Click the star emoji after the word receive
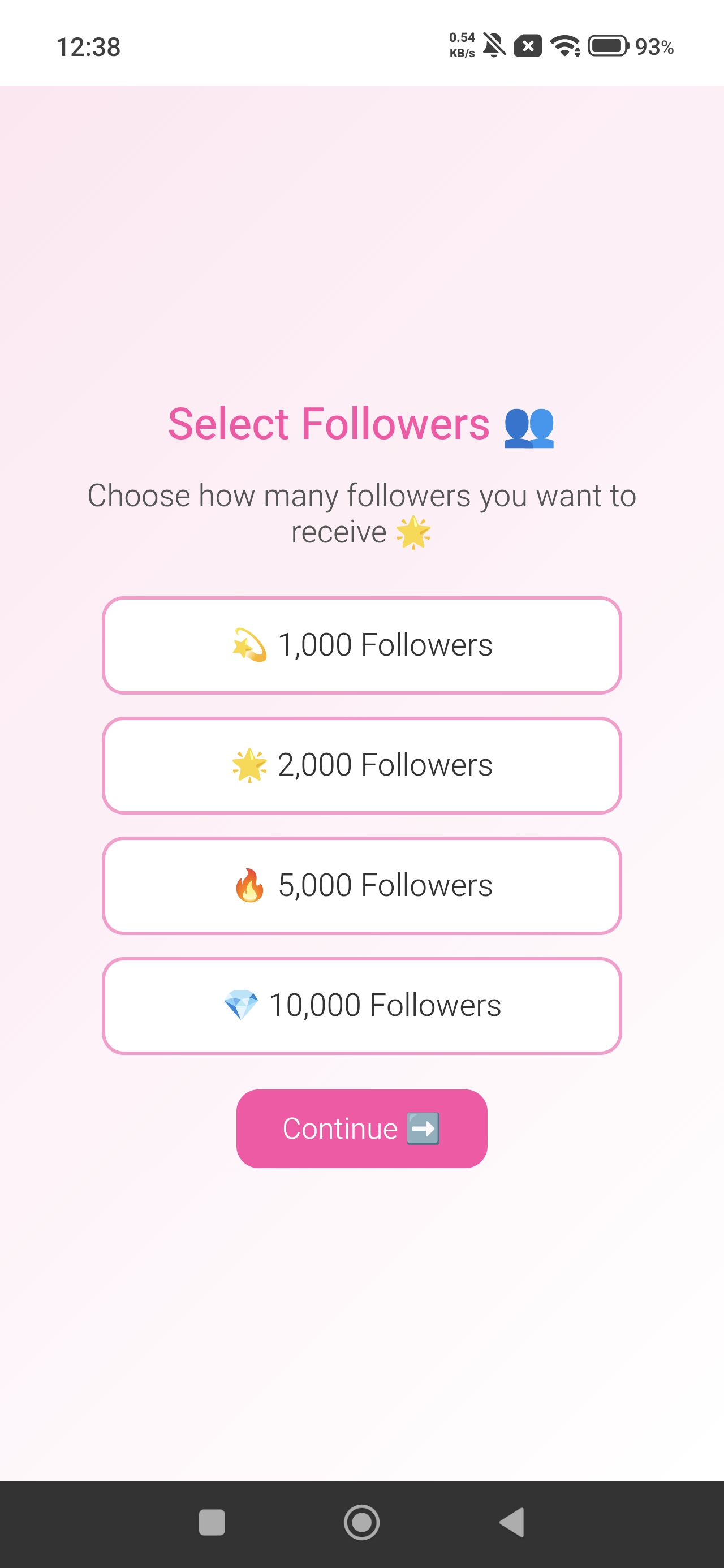724x1568 pixels. point(415,532)
